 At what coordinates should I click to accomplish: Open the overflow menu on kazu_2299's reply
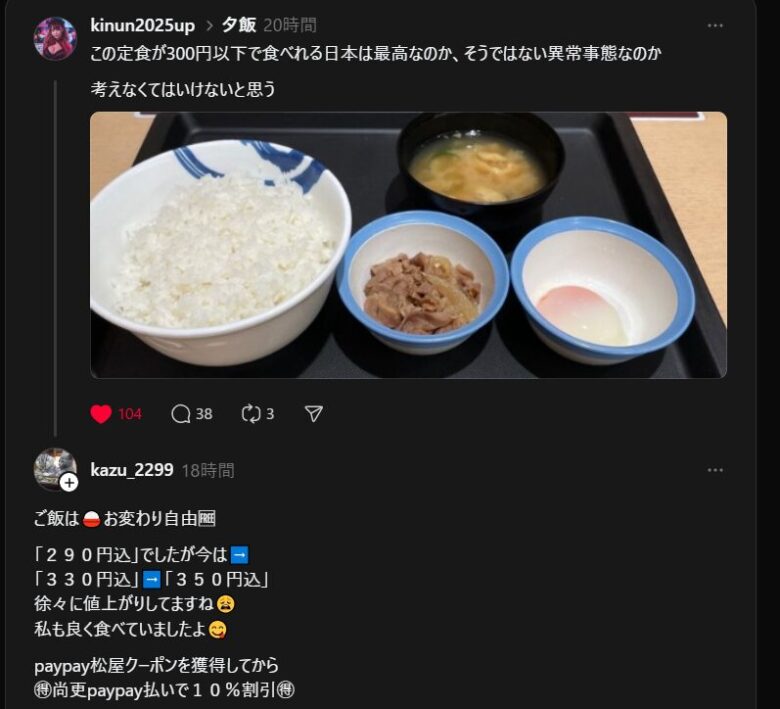pyautogui.click(x=715, y=470)
